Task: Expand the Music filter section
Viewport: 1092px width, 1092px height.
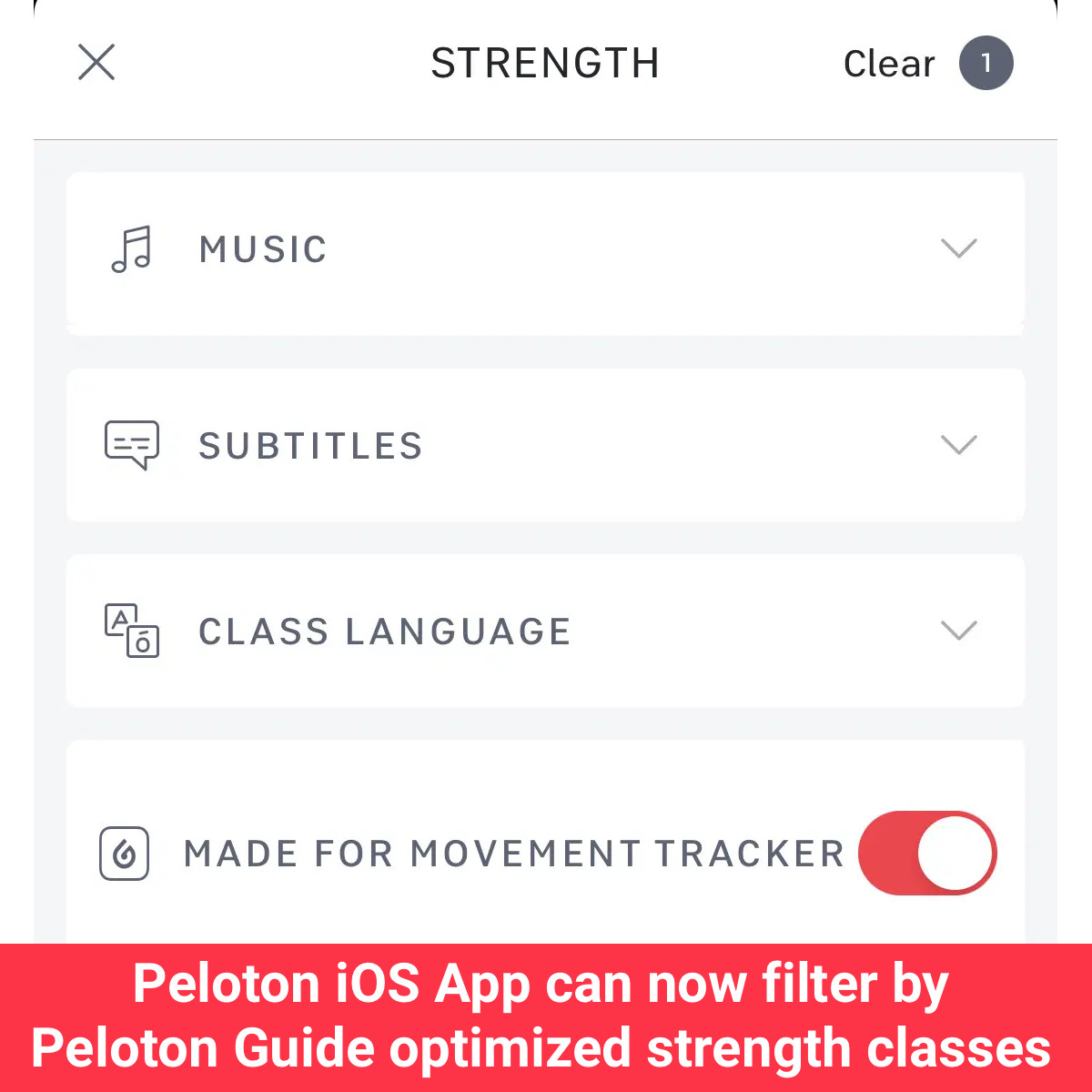Action: coord(958,248)
